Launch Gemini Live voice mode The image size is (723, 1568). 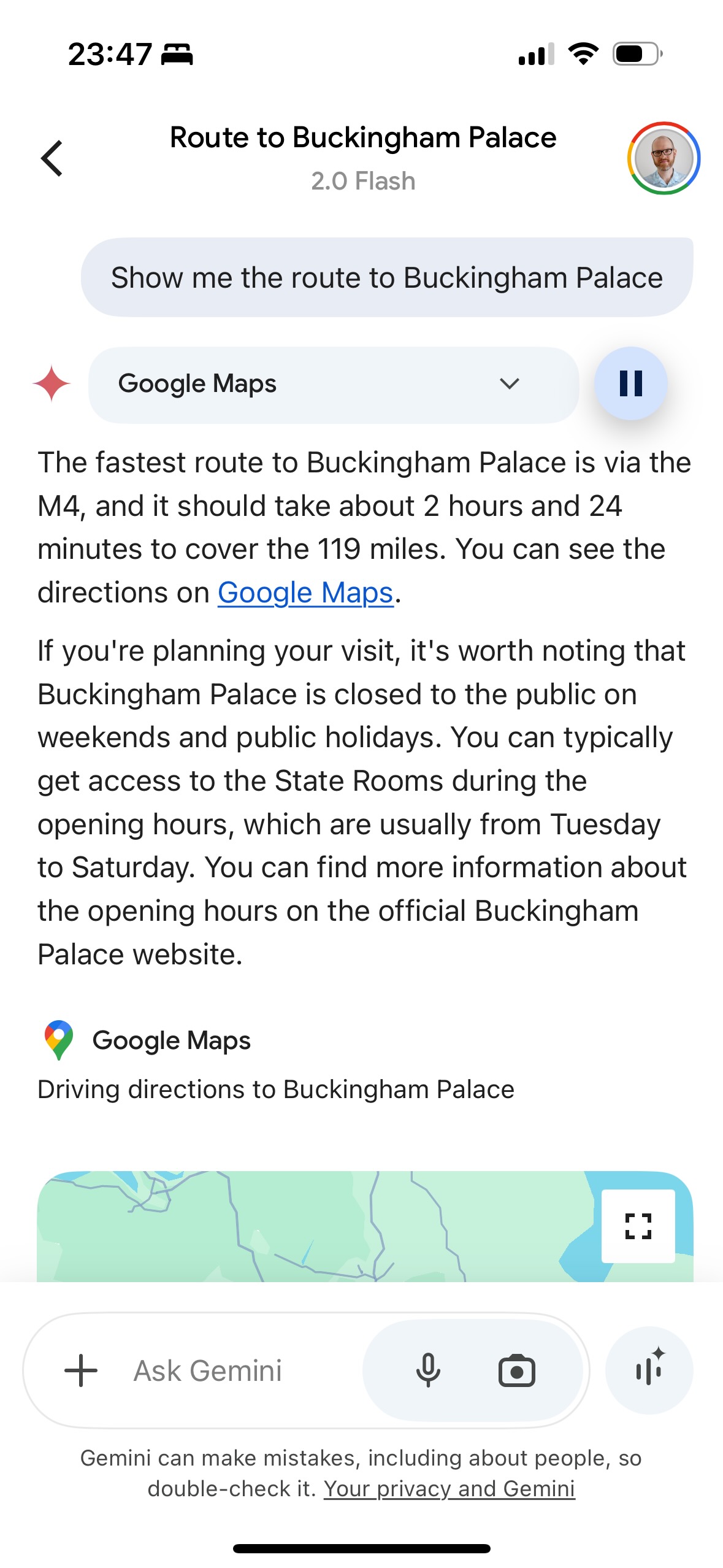coord(649,1370)
